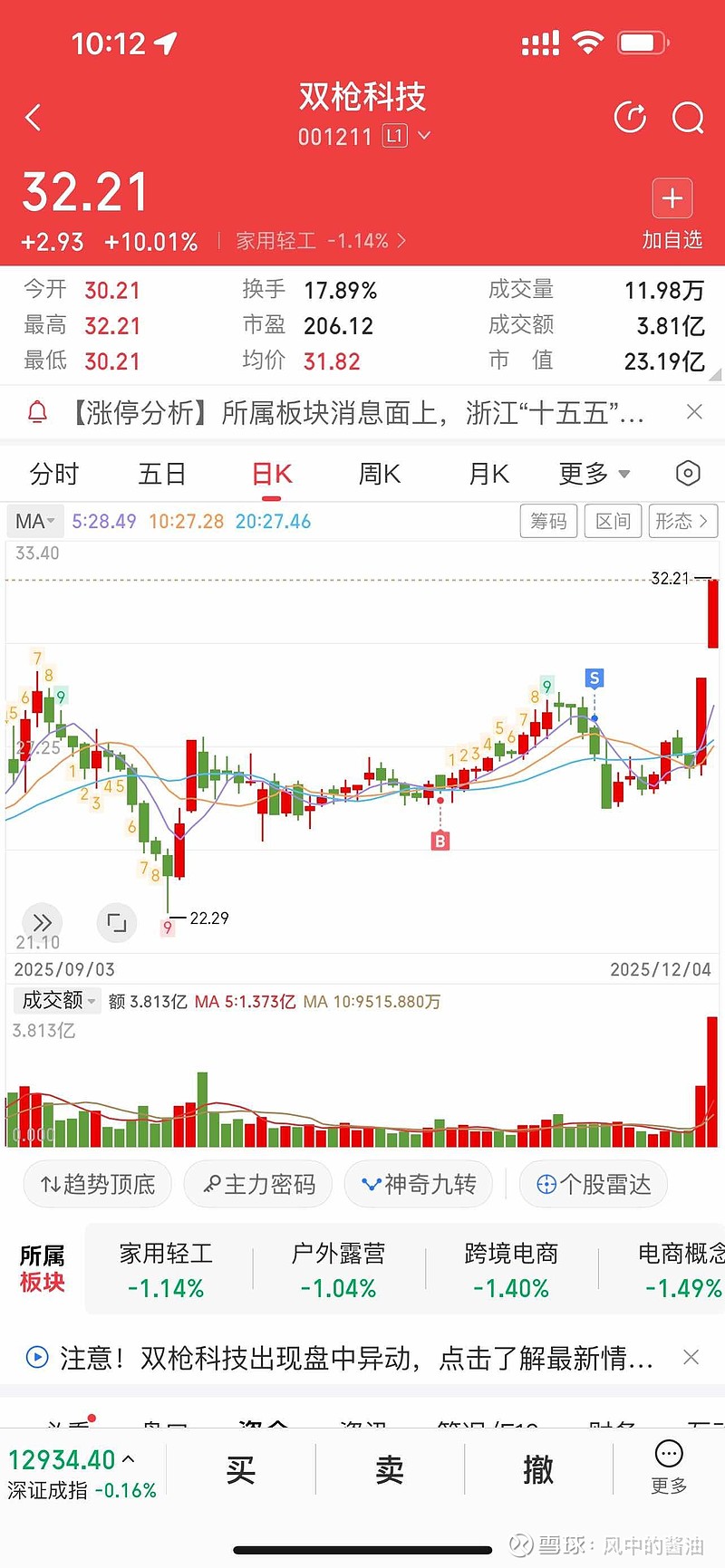Screen dimensions: 725x1568
Task: Open chart settings hexagon icon
Action: (x=688, y=473)
